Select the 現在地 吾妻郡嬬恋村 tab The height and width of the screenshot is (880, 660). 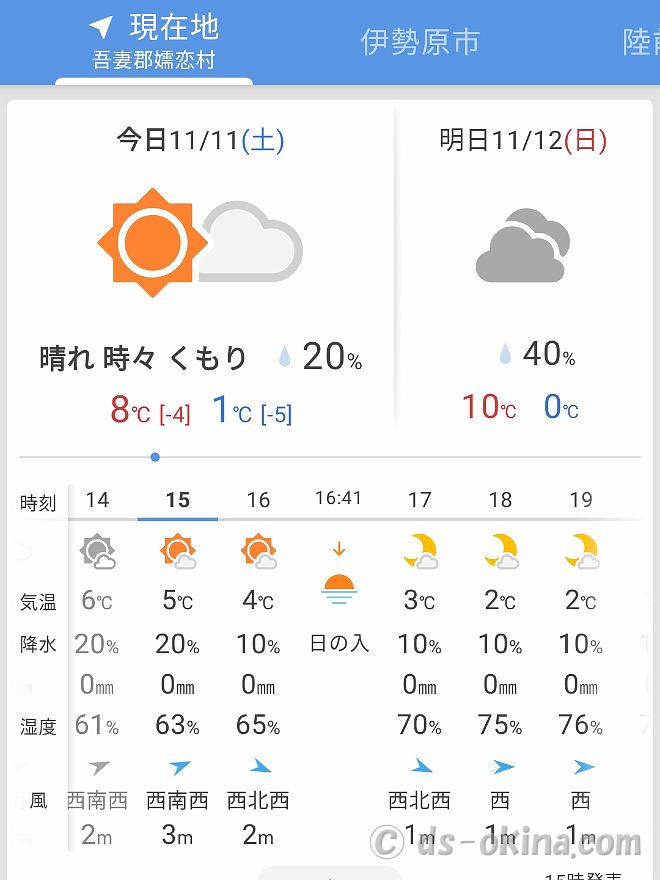[x=154, y=42]
